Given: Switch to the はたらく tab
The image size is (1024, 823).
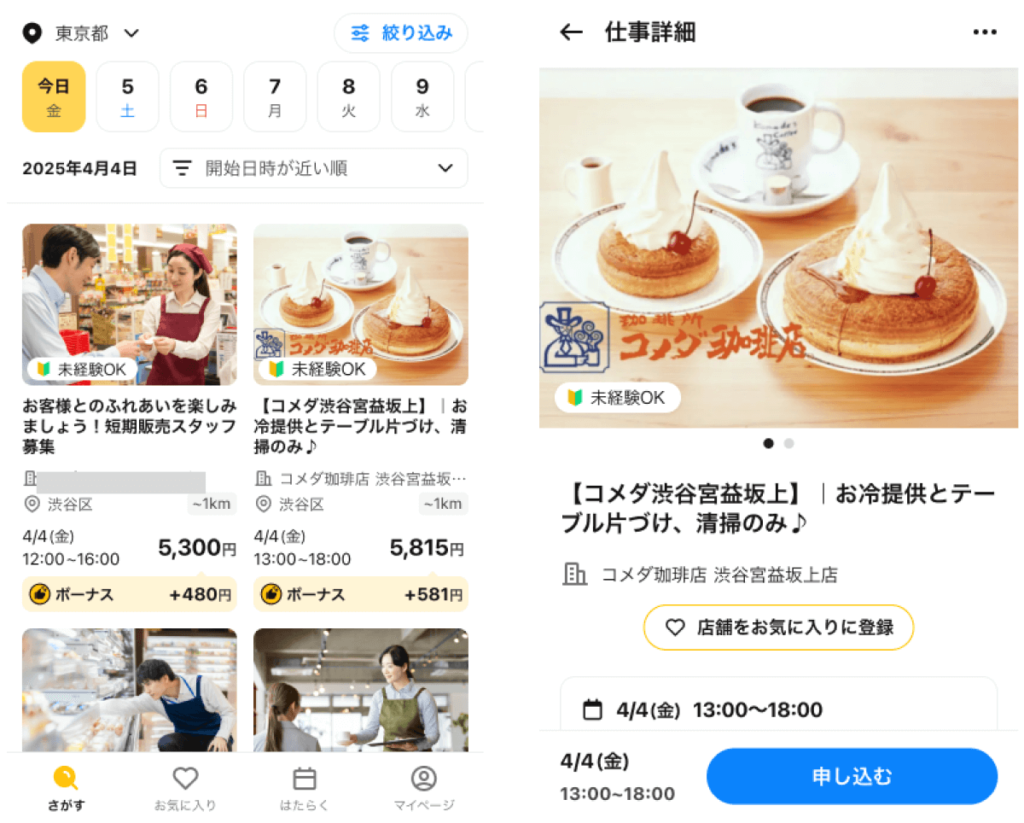Looking at the screenshot, I should click(304, 787).
